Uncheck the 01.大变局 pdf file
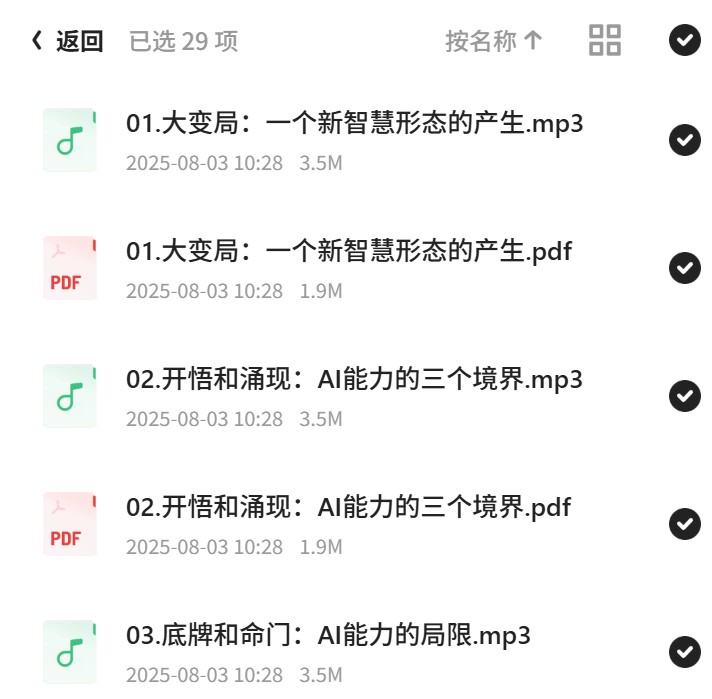This screenshot has height=699, width=712. coord(684,268)
